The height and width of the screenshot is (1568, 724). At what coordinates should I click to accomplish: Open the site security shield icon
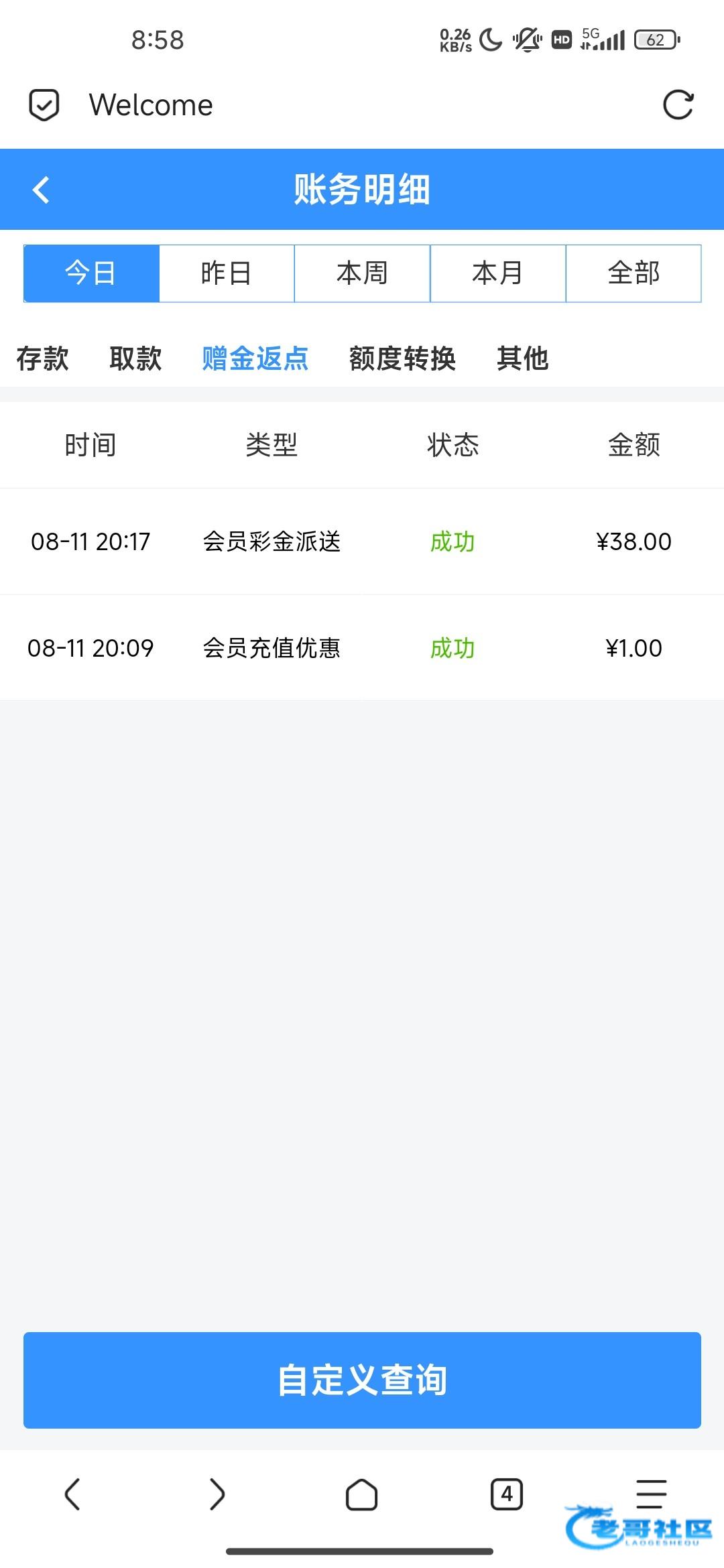pyautogui.click(x=44, y=105)
